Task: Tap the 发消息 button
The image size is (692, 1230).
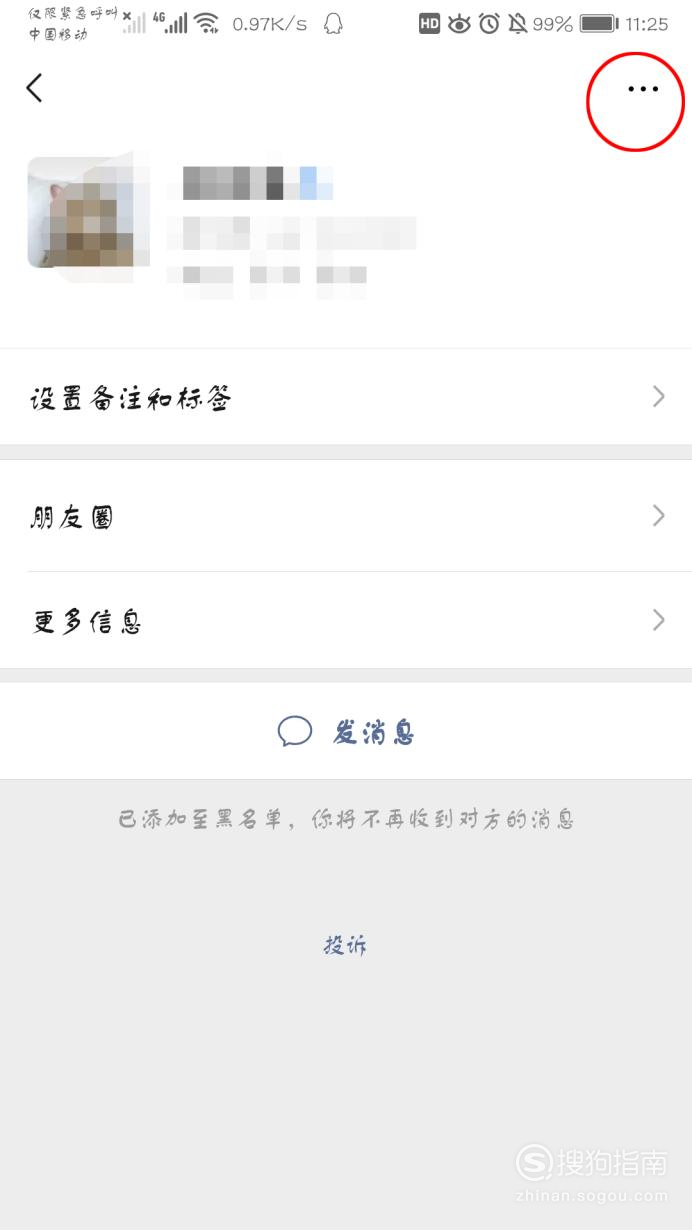Action: [x=346, y=732]
